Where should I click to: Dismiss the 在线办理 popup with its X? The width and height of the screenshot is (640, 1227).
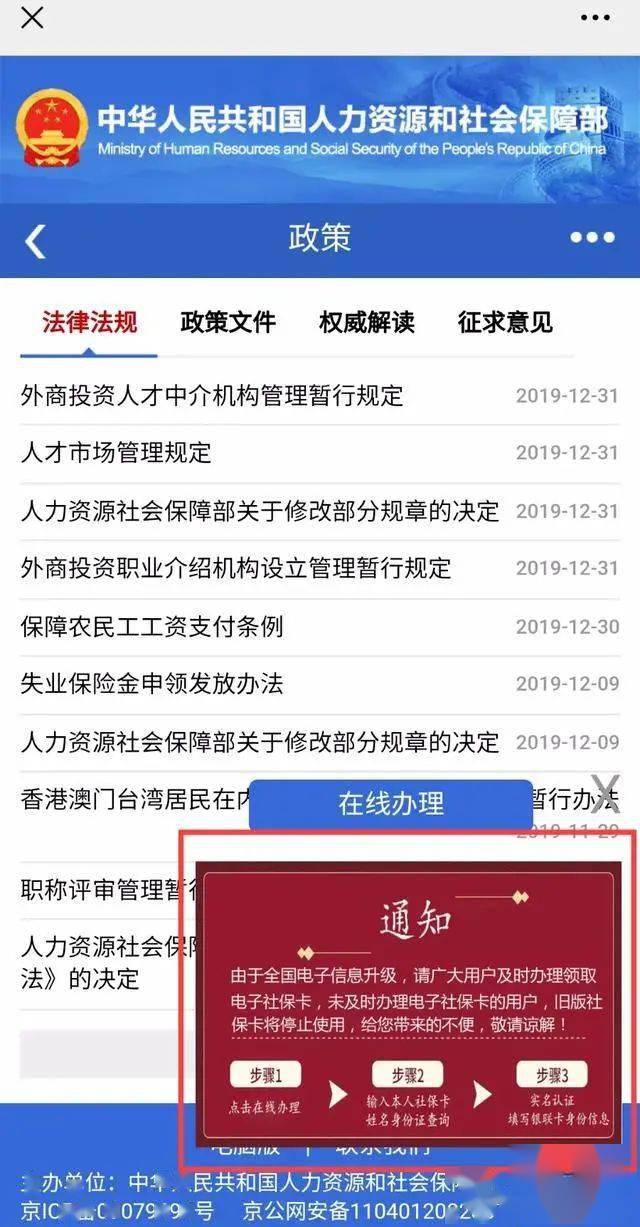click(x=605, y=786)
